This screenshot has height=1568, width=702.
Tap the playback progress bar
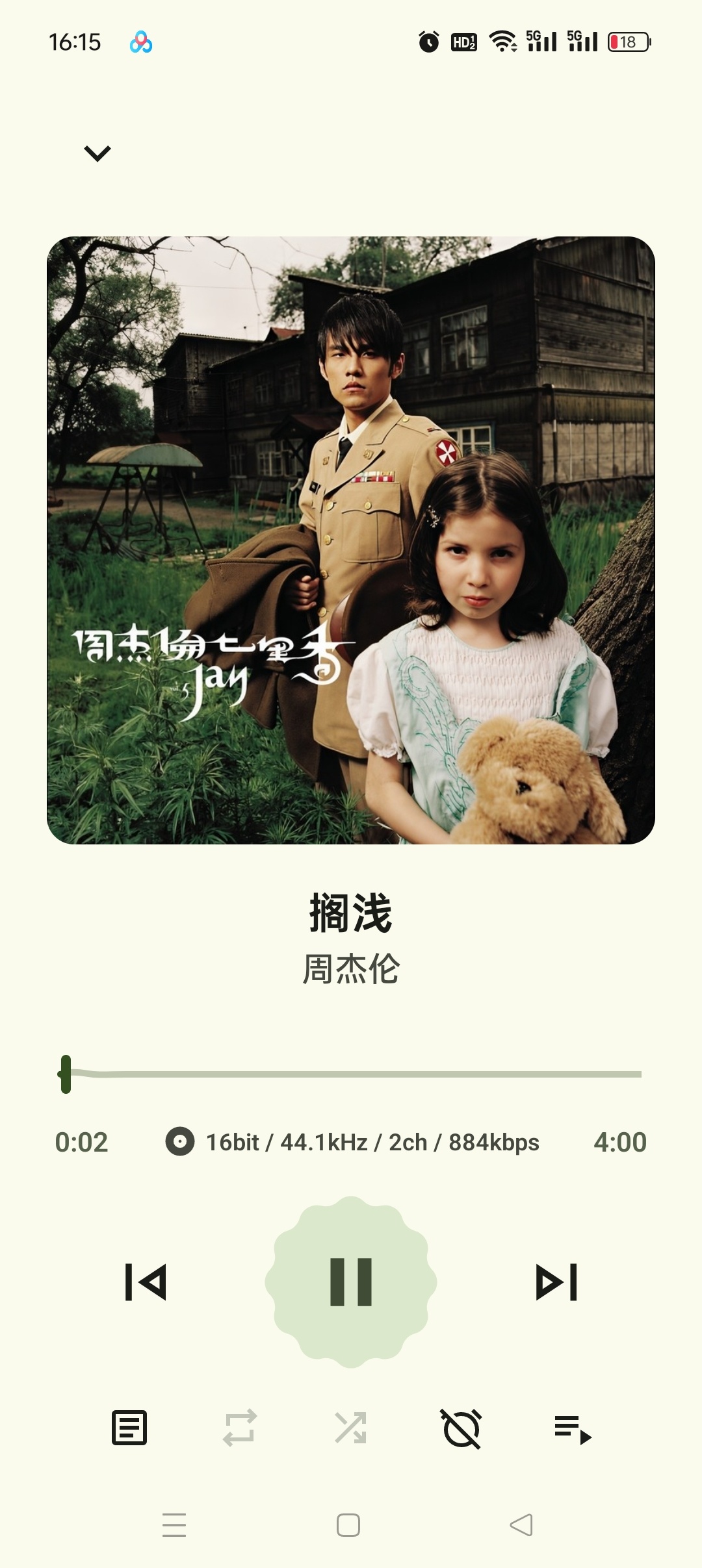pos(351,1074)
